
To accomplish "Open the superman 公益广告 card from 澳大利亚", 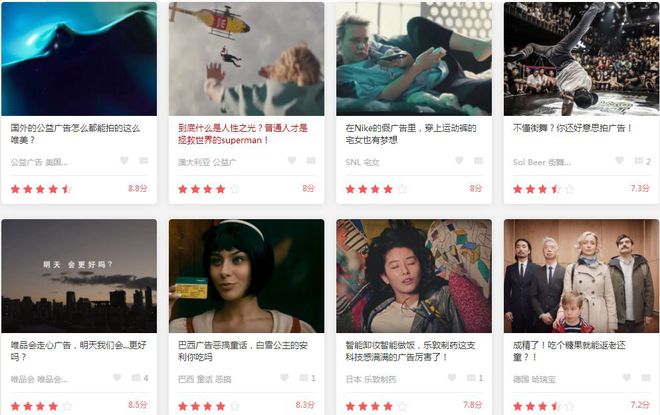I will point(246,59).
